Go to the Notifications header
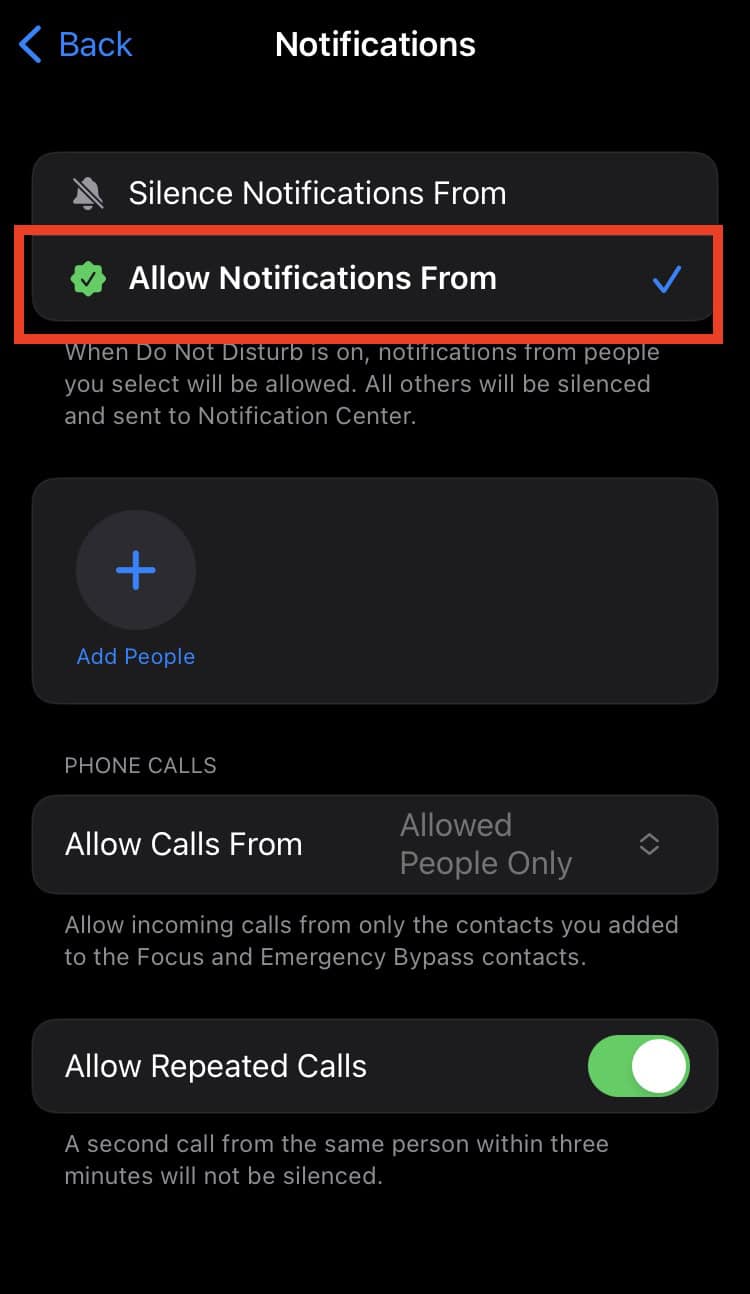 pyautogui.click(x=375, y=44)
